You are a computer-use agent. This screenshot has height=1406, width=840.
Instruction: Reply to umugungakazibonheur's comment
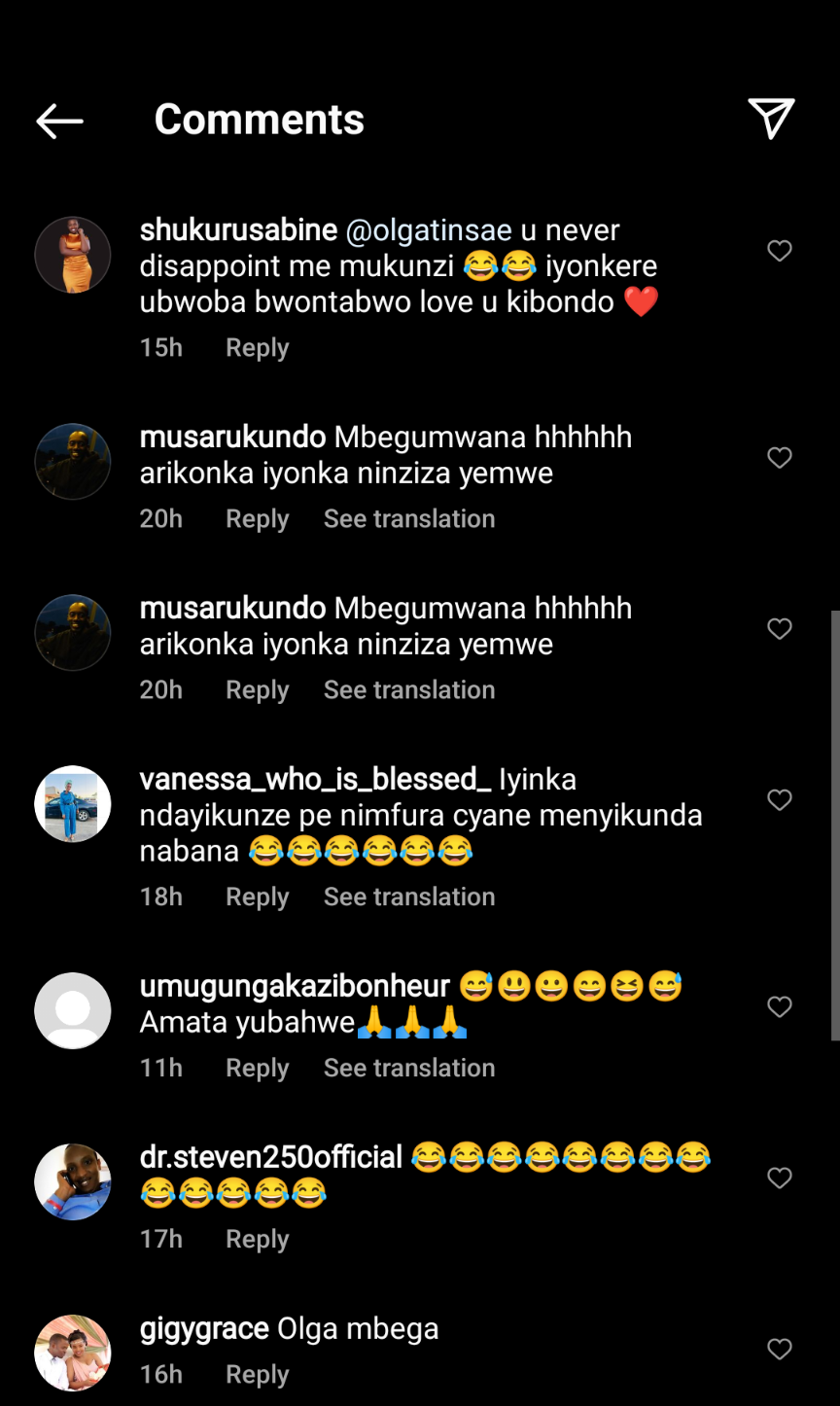257,1068
